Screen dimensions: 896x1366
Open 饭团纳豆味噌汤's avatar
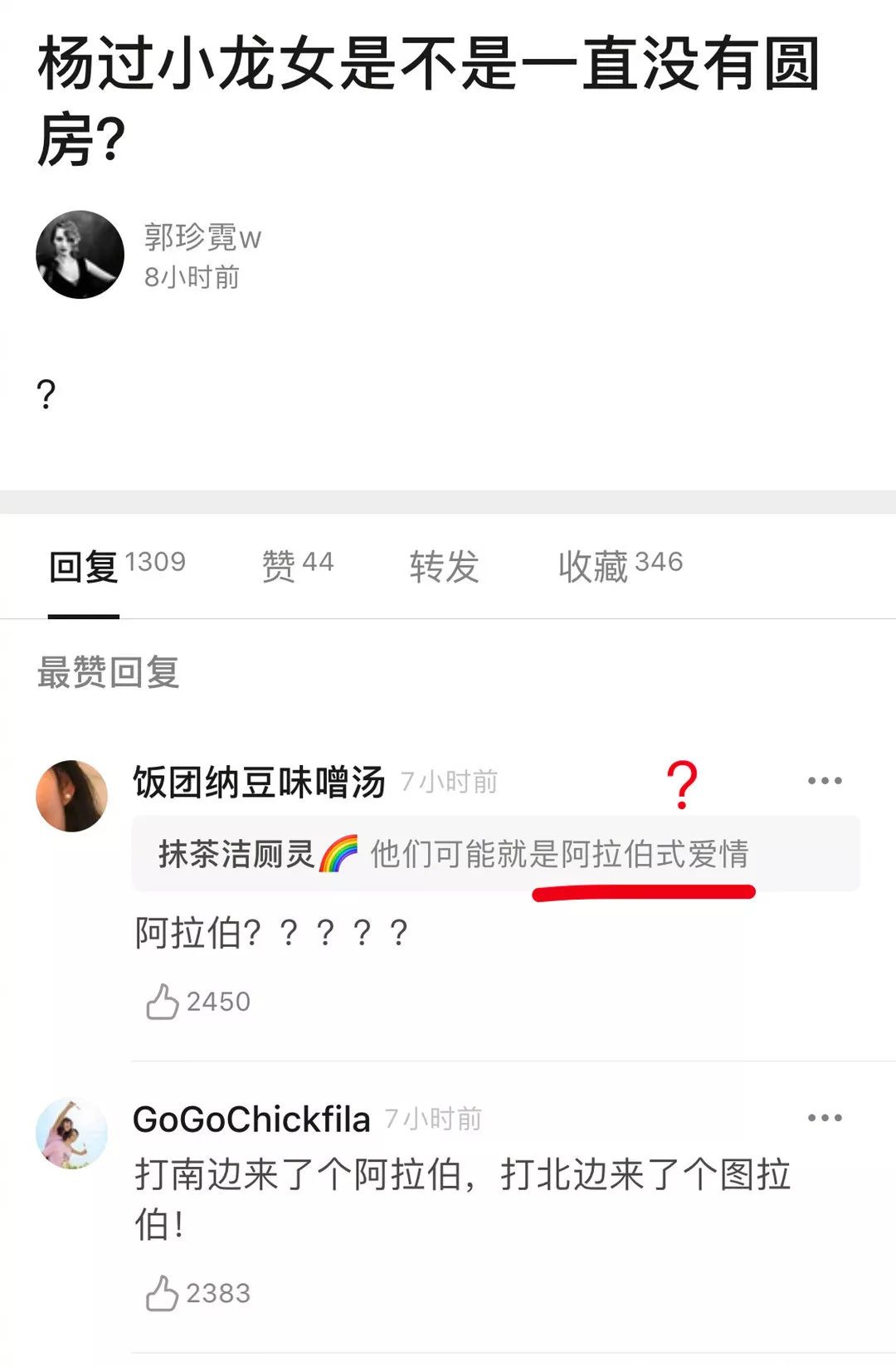click(x=72, y=796)
